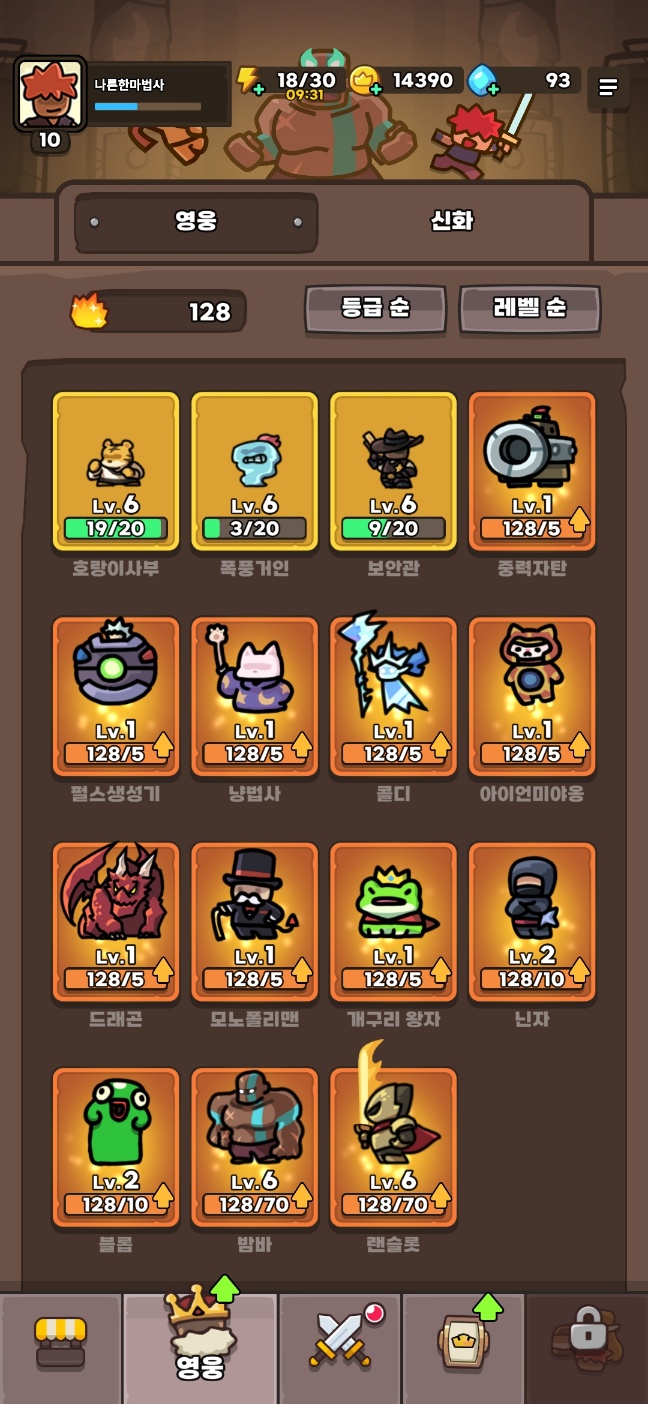This screenshot has width=648, height=1404.
Task: Open the 호랑이사부 hero card
Action: click(x=116, y=471)
